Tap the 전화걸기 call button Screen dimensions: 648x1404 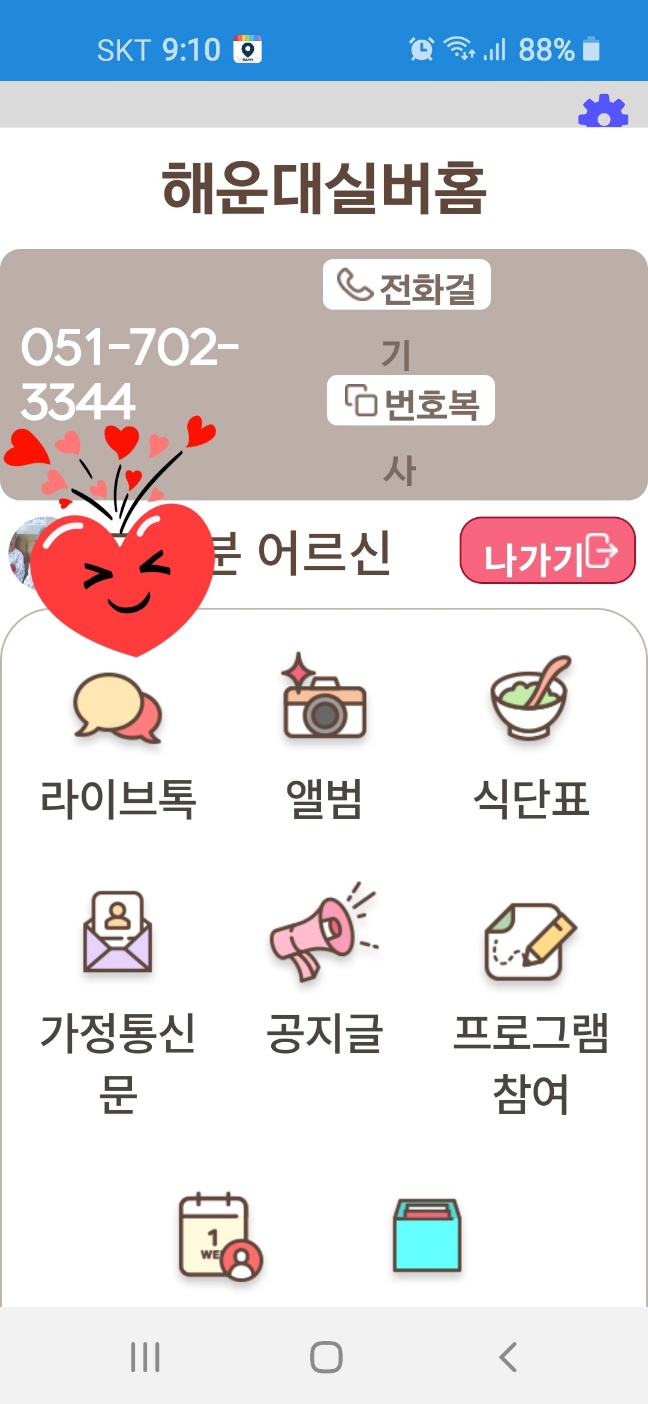pos(407,286)
